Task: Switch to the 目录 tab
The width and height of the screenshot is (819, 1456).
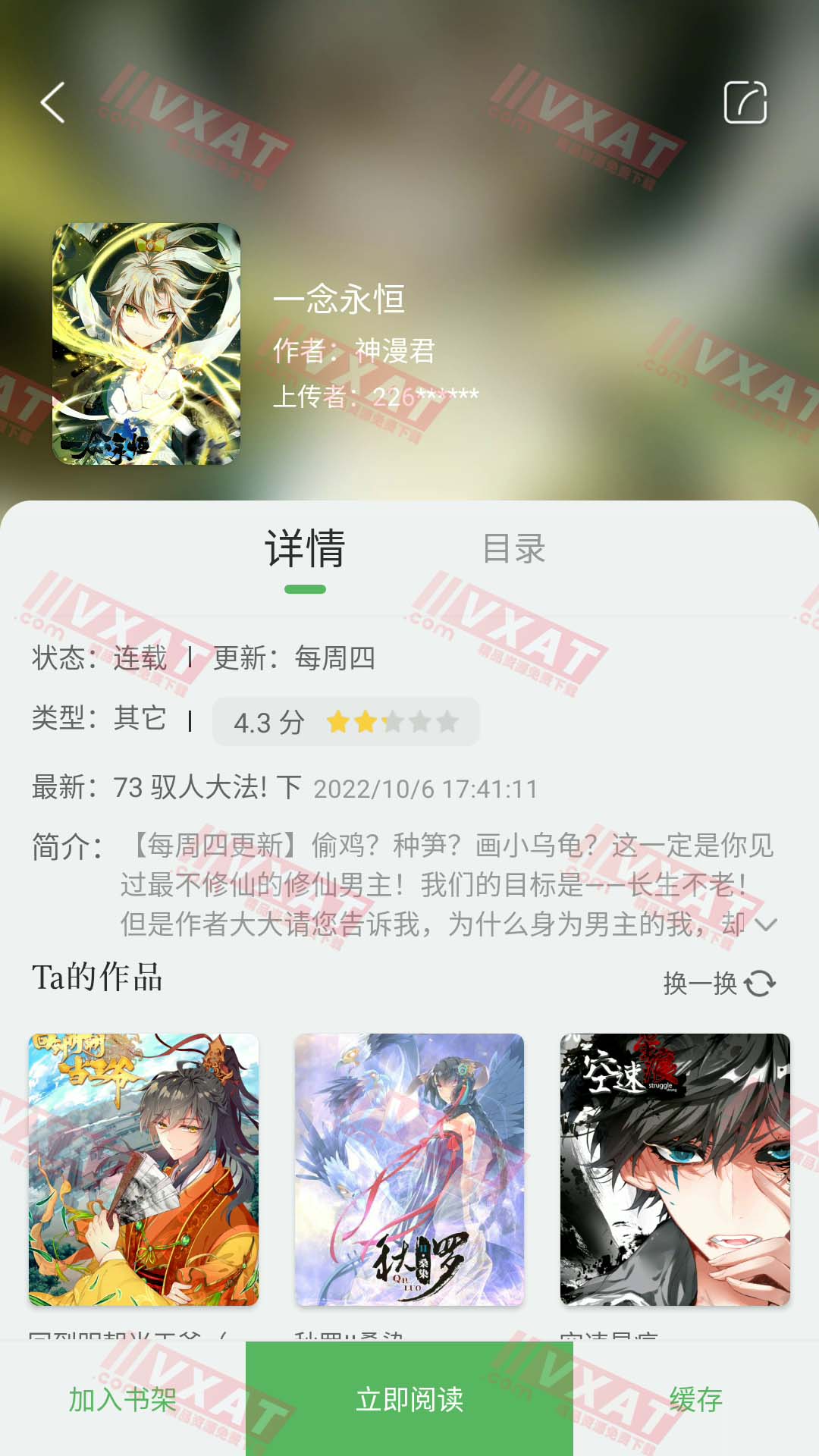Action: (514, 548)
